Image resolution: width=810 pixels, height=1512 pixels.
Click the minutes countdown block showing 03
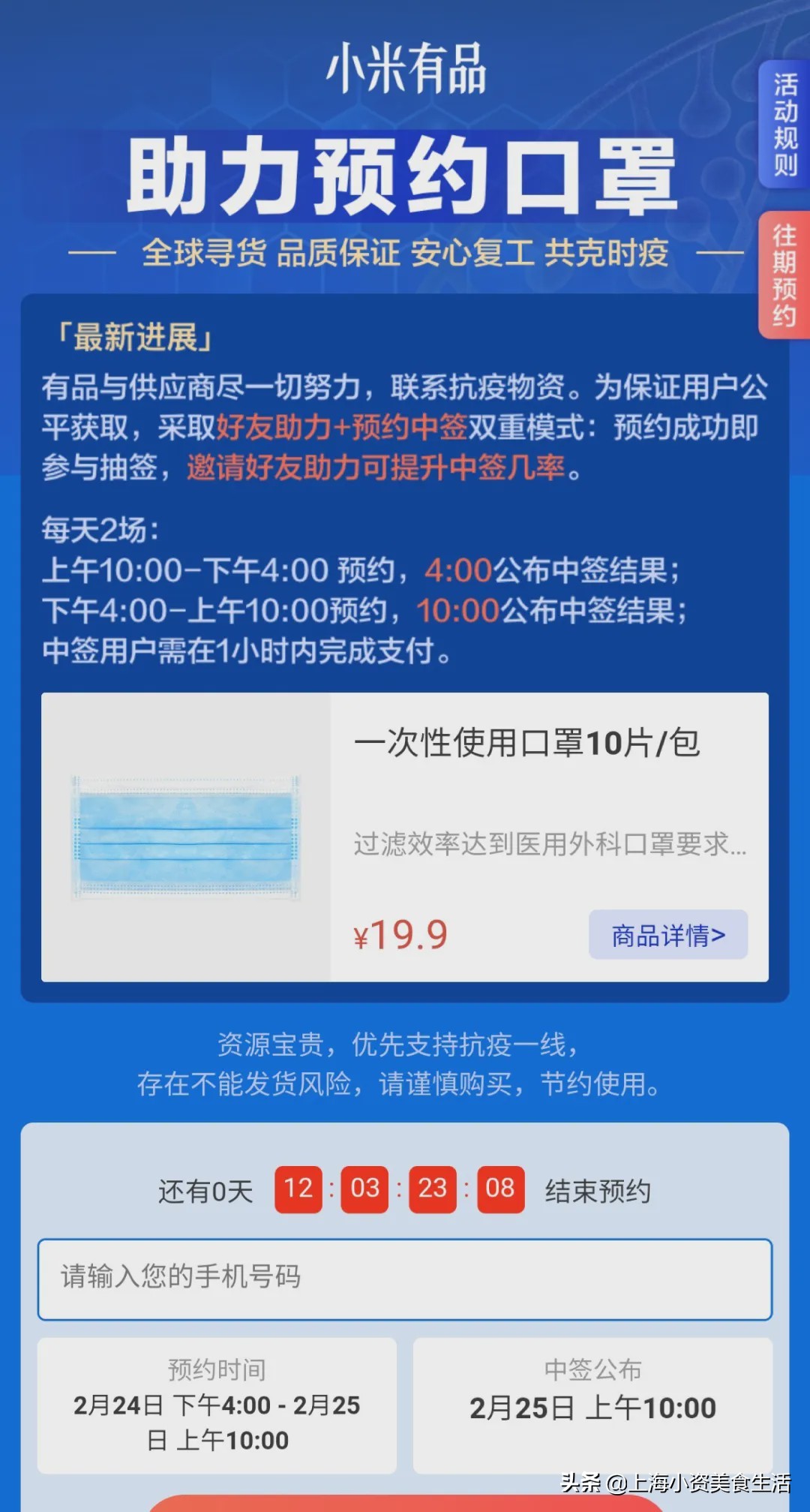(x=365, y=1189)
